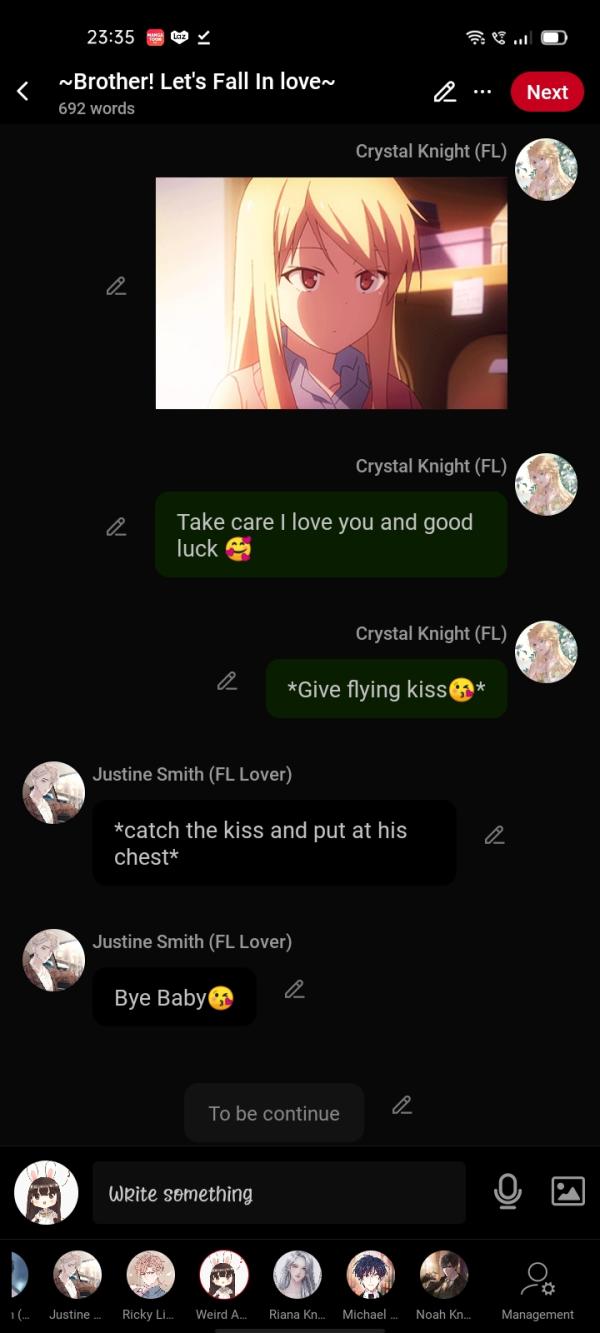Viewport: 600px width, 1333px height.
Task: Edit the "To be continue" note
Action: [x=402, y=1106]
